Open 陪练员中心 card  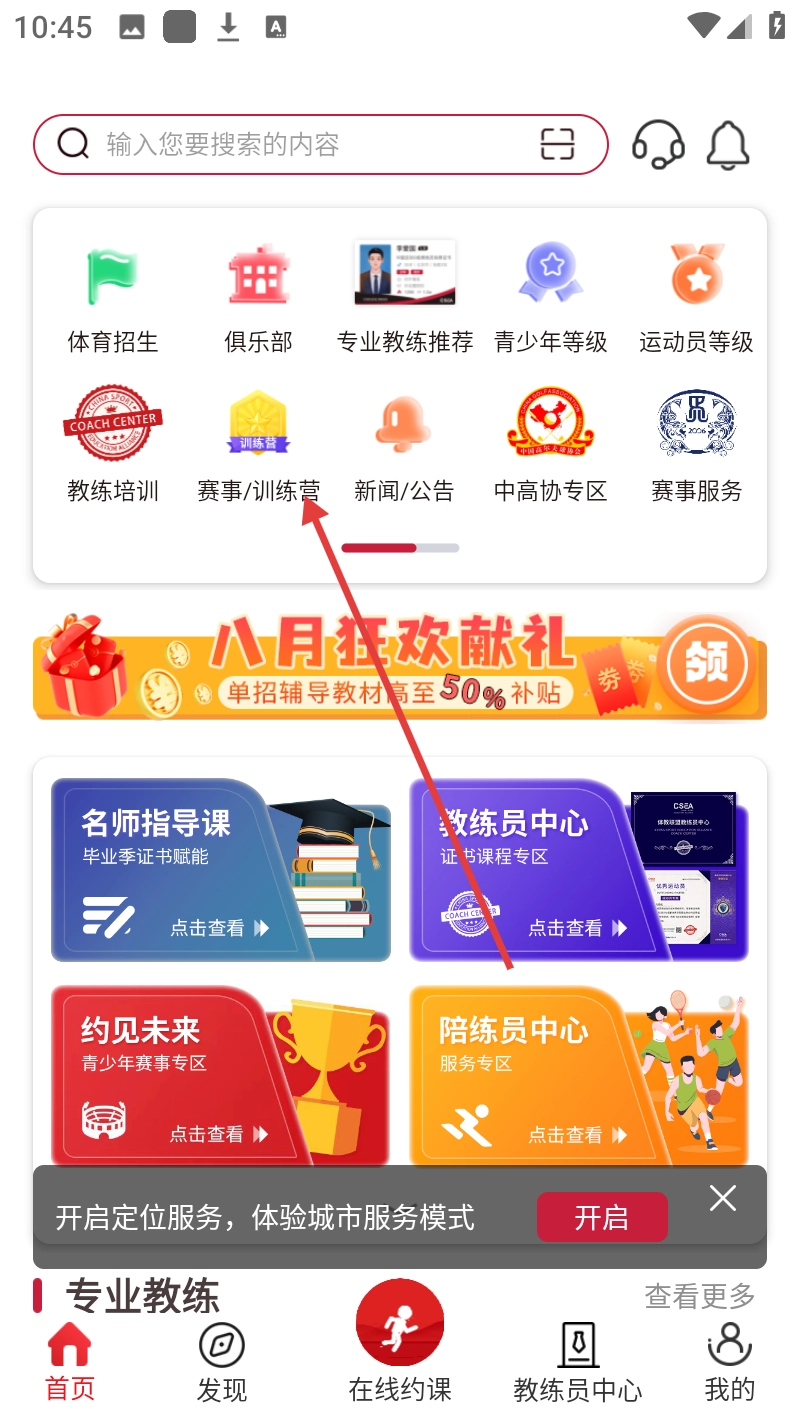578,1077
